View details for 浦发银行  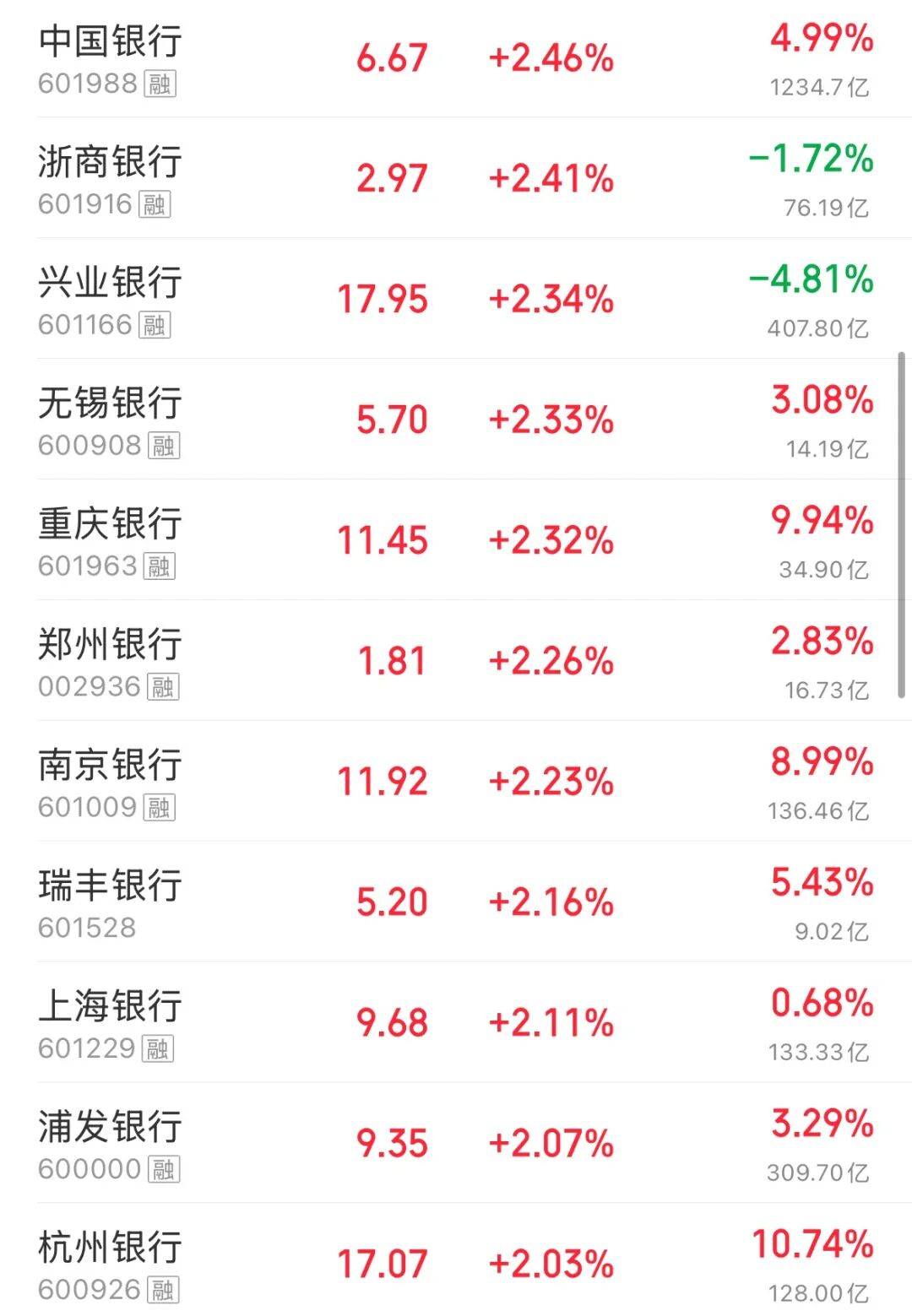[x=456, y=1144]
